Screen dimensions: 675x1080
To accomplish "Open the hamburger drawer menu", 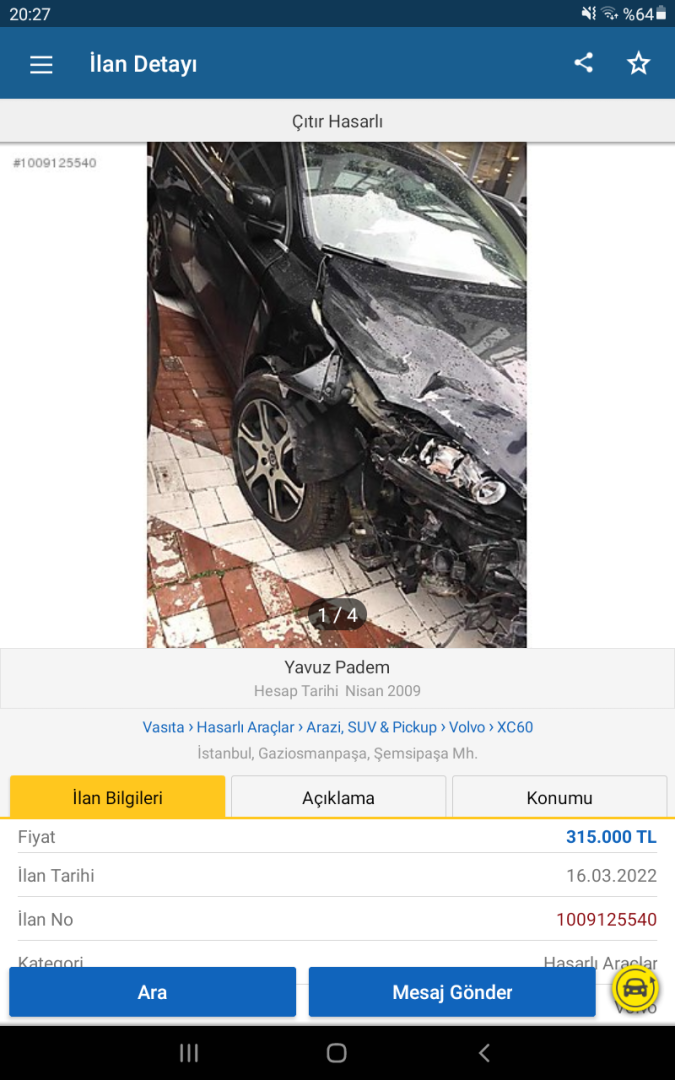I will point(41,65).
